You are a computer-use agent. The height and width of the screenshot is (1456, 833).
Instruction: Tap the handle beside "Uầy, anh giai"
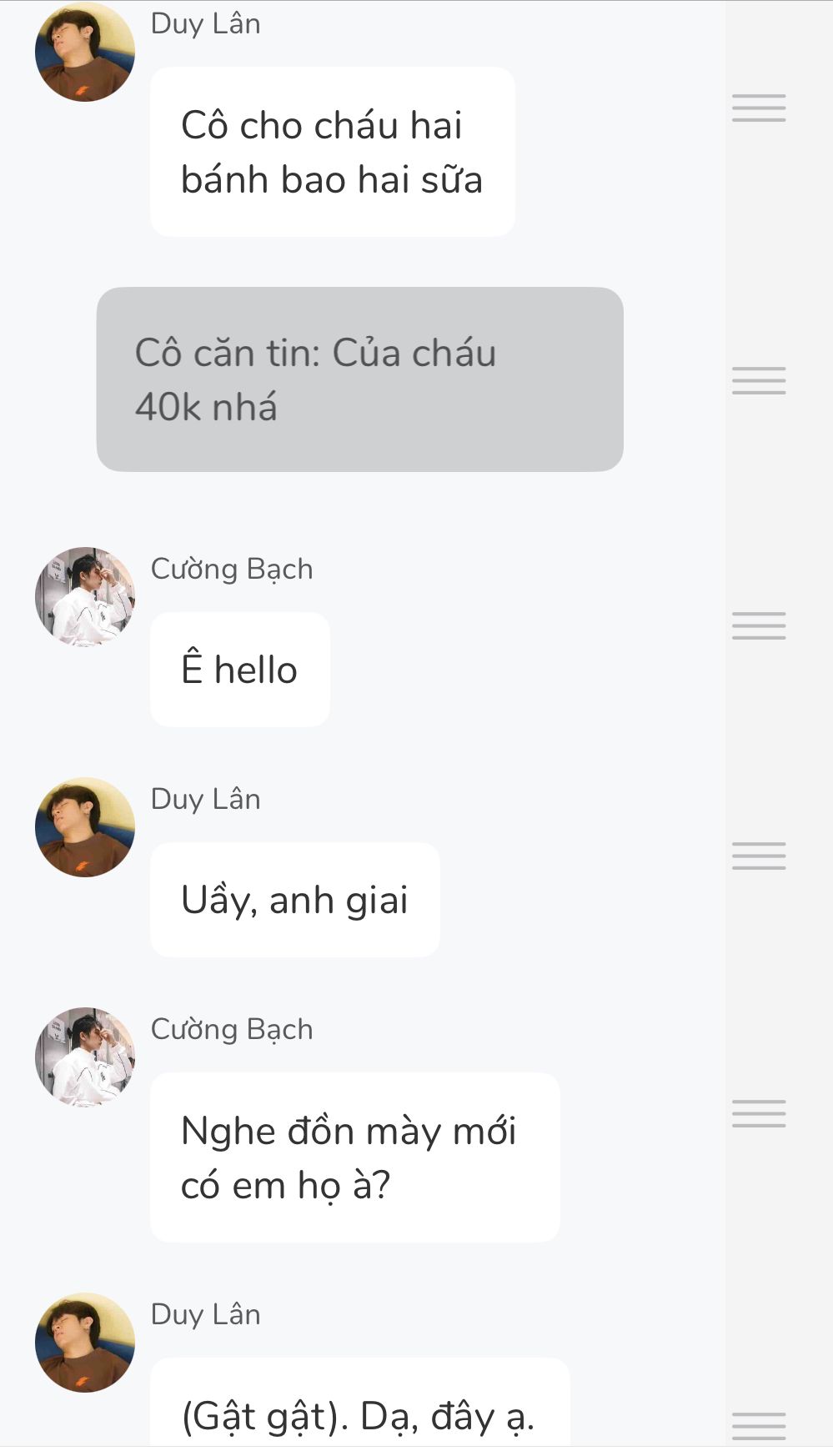759,856
